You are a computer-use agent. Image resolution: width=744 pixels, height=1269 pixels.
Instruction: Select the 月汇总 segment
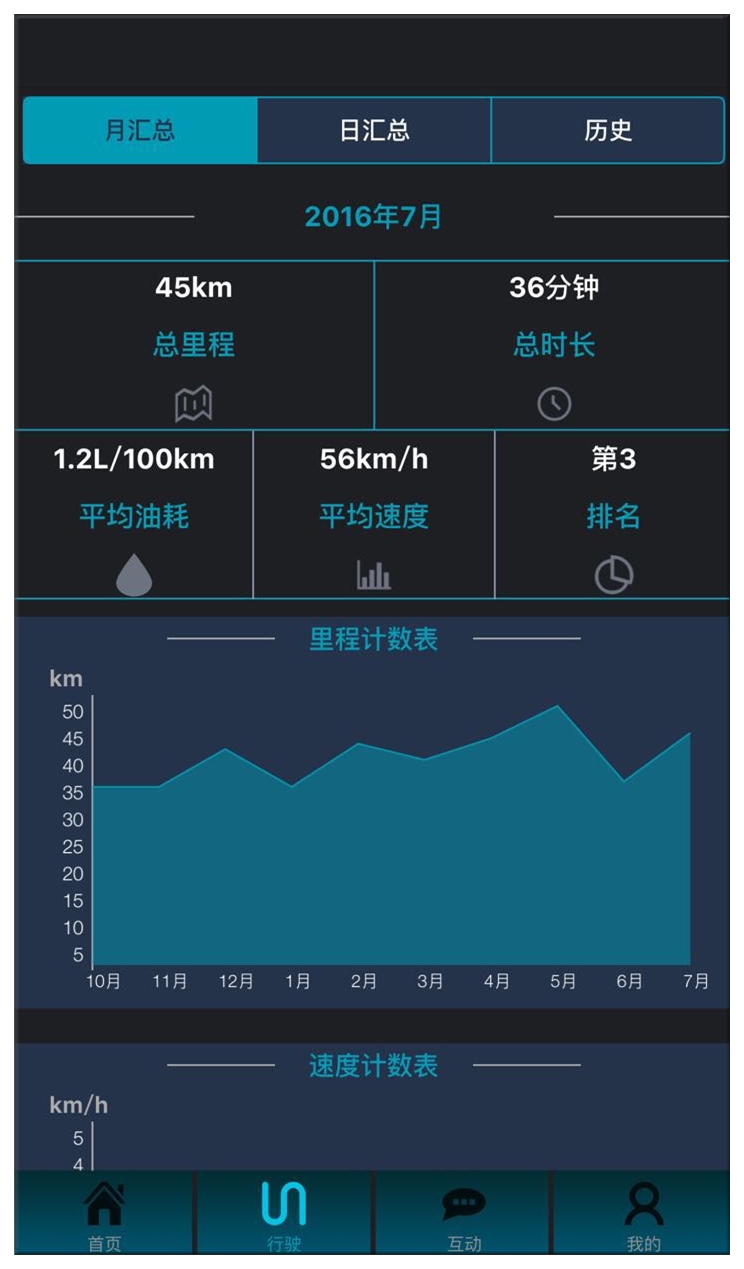pyautogui.click(x=140, y=130)
